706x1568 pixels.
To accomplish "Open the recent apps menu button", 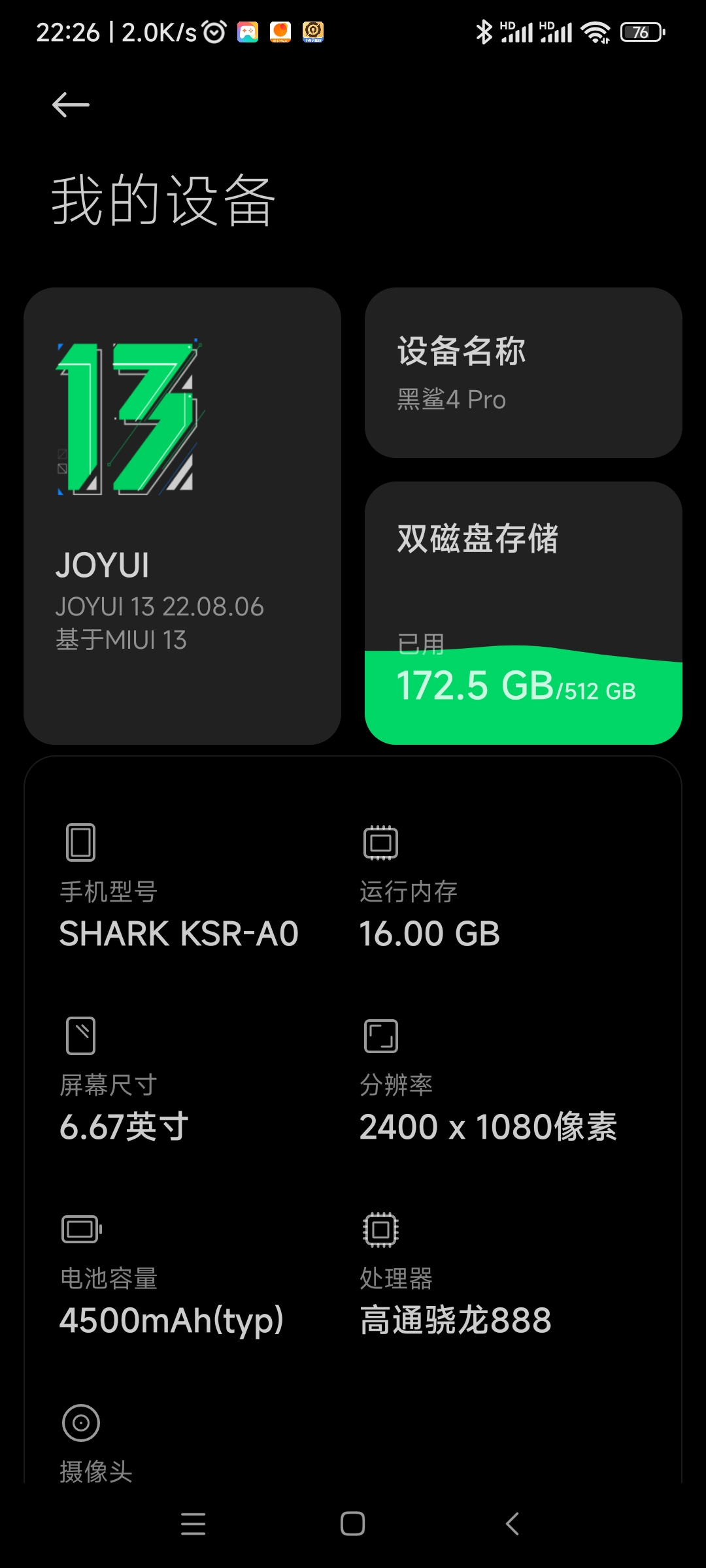I will 193,1524.
